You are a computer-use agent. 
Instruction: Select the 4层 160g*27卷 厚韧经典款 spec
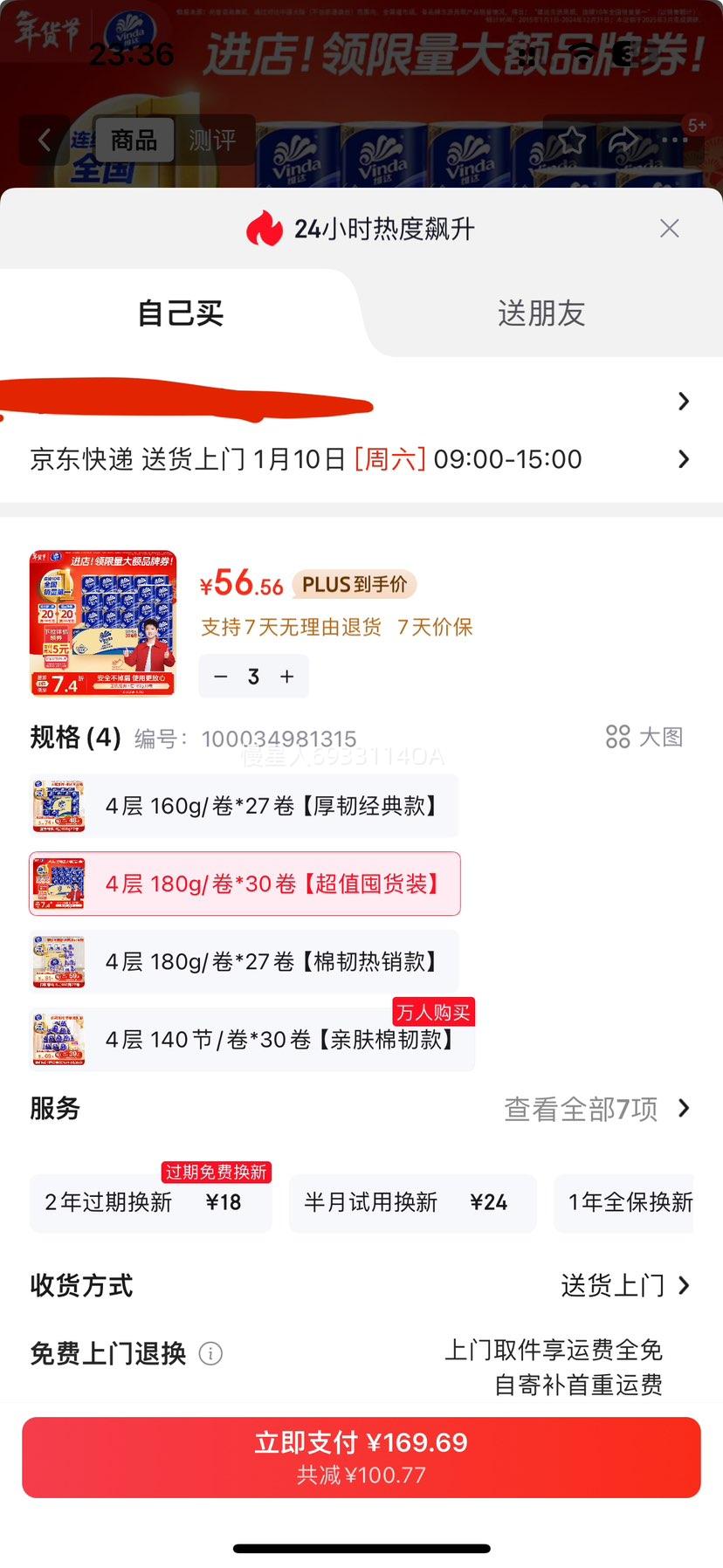pos(244,805)
